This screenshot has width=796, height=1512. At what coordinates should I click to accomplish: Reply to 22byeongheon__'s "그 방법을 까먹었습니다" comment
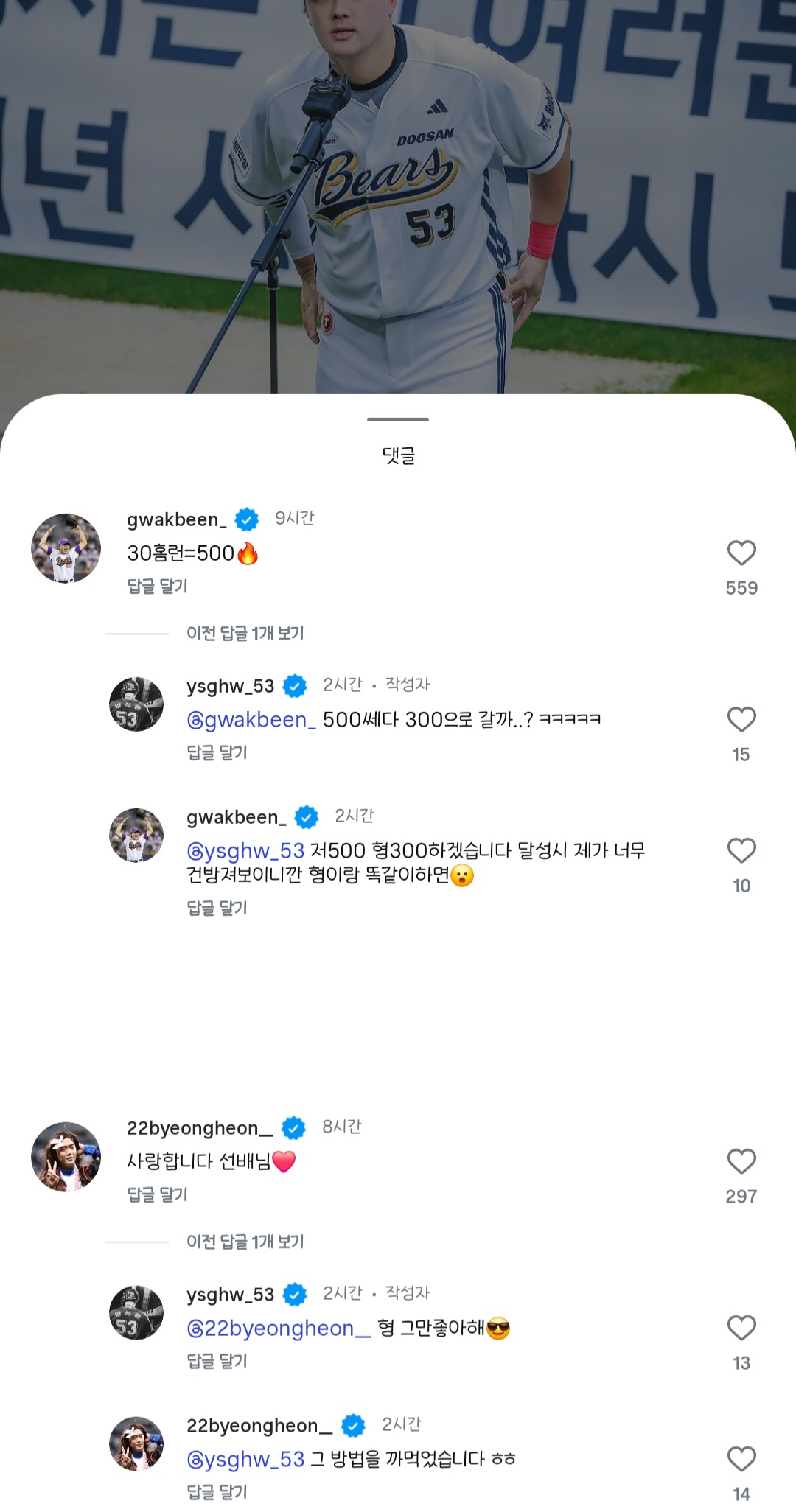(217, 1493)
